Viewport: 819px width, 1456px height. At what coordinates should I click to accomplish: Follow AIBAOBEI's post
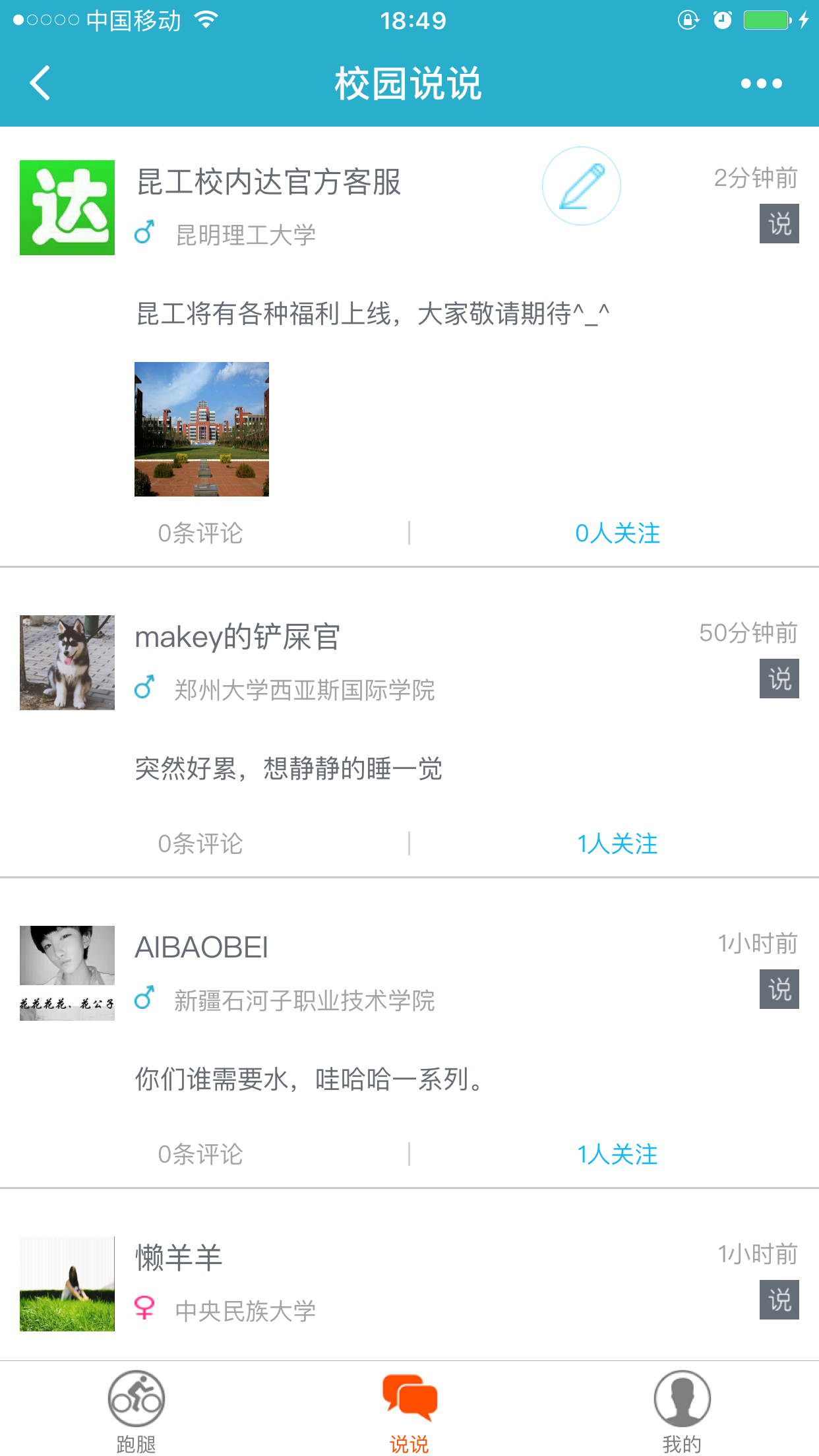(x=617, y=1154)
